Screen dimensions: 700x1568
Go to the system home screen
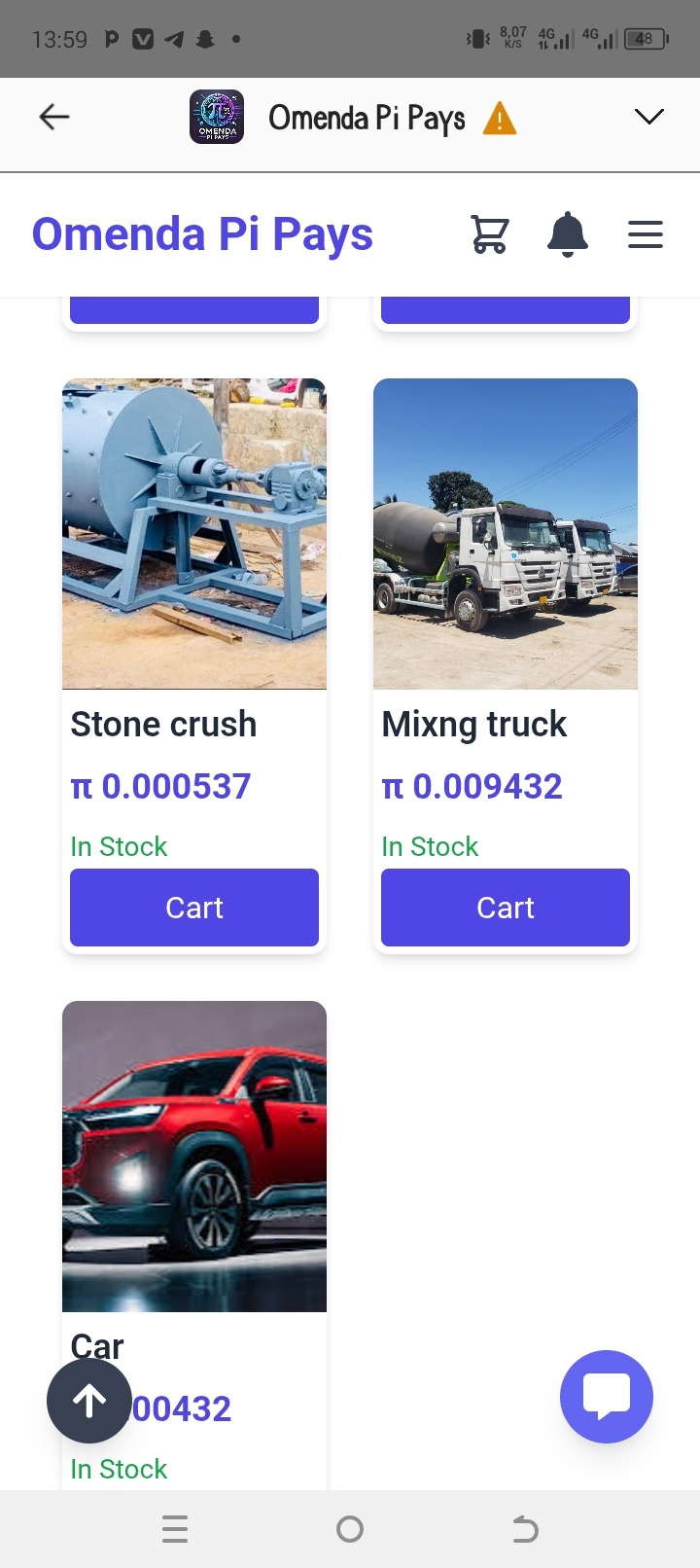(350, 1529)
